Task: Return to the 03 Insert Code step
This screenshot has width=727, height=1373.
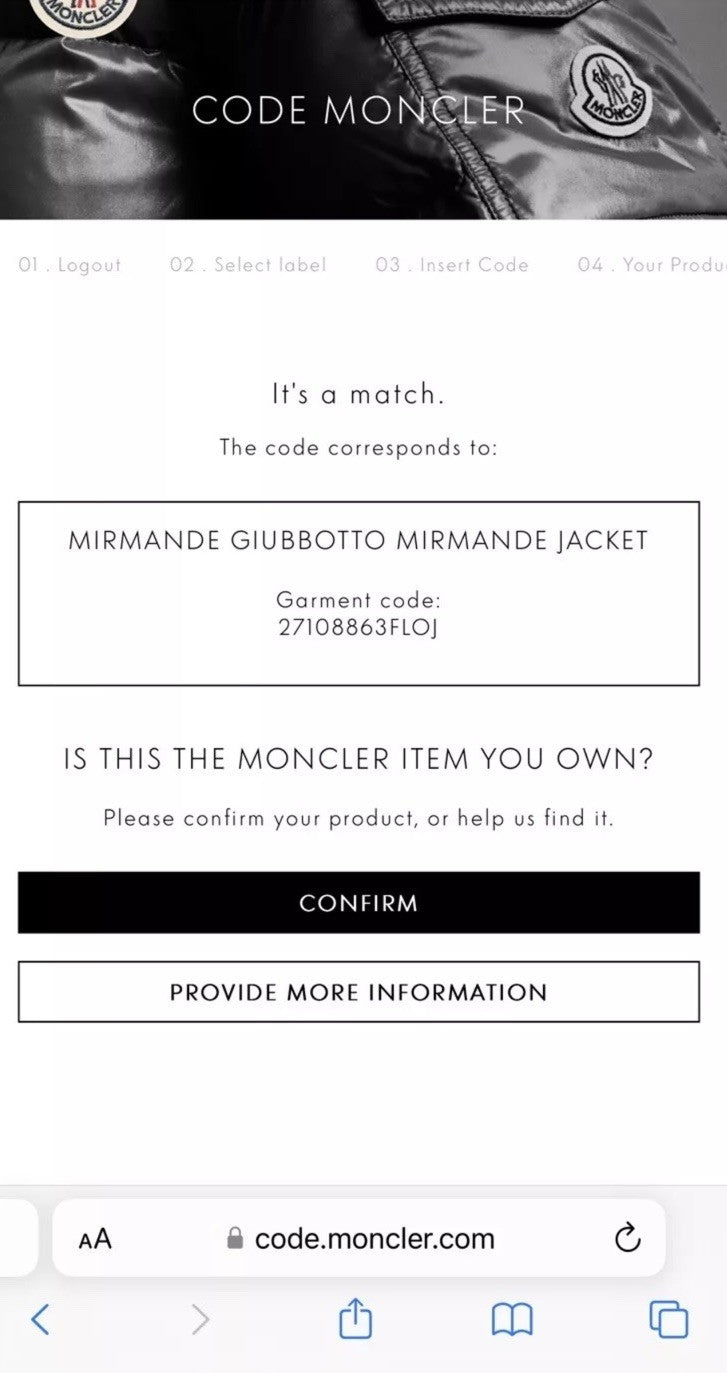Action: click(452, 265)
